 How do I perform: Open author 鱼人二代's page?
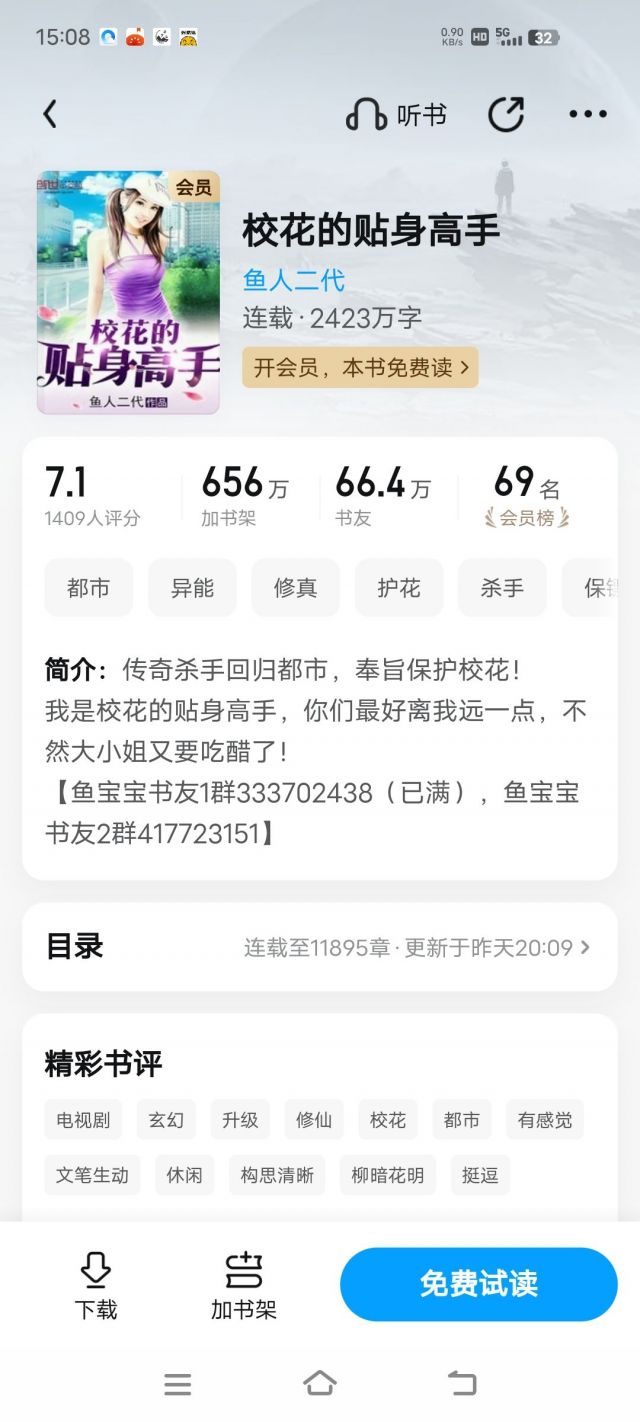294,279
